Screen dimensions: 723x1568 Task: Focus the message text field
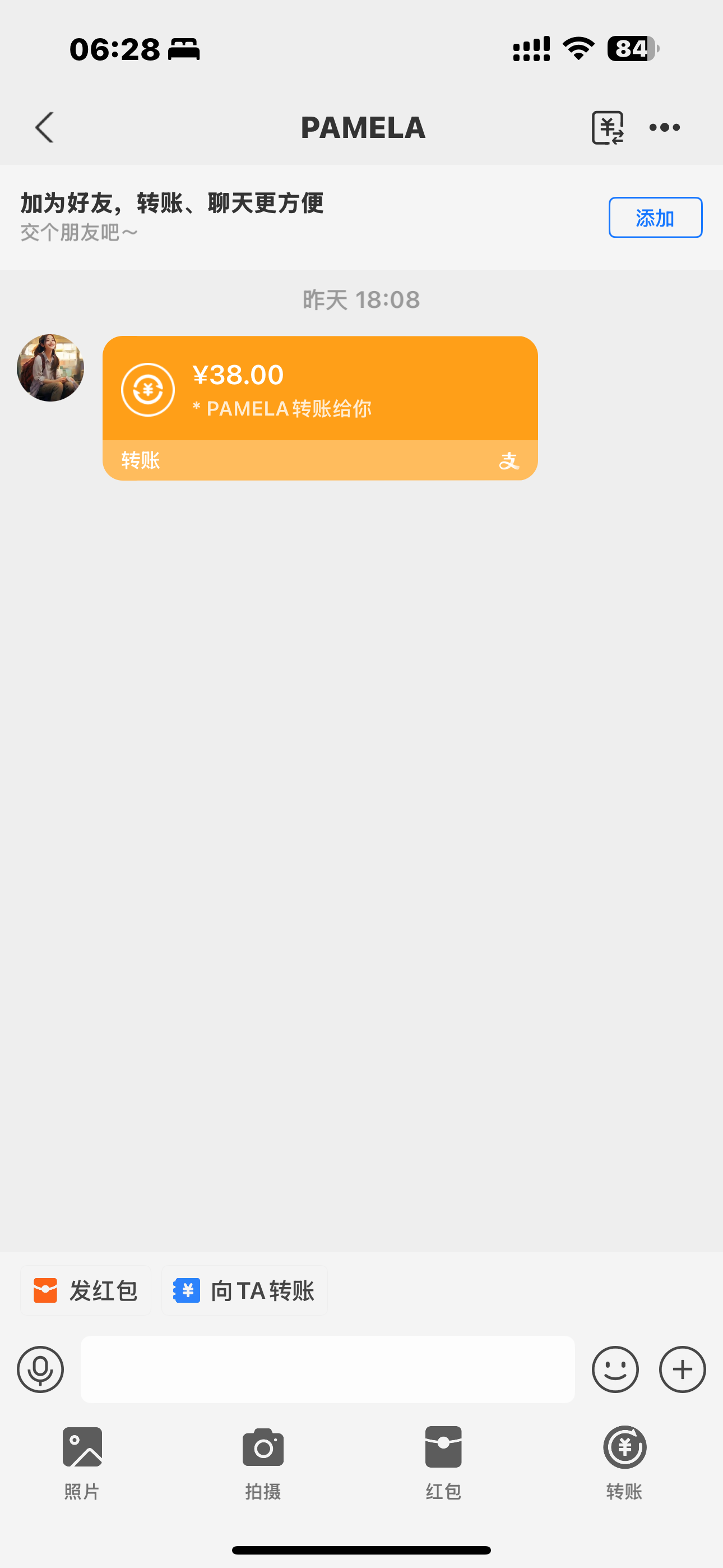327,1369
